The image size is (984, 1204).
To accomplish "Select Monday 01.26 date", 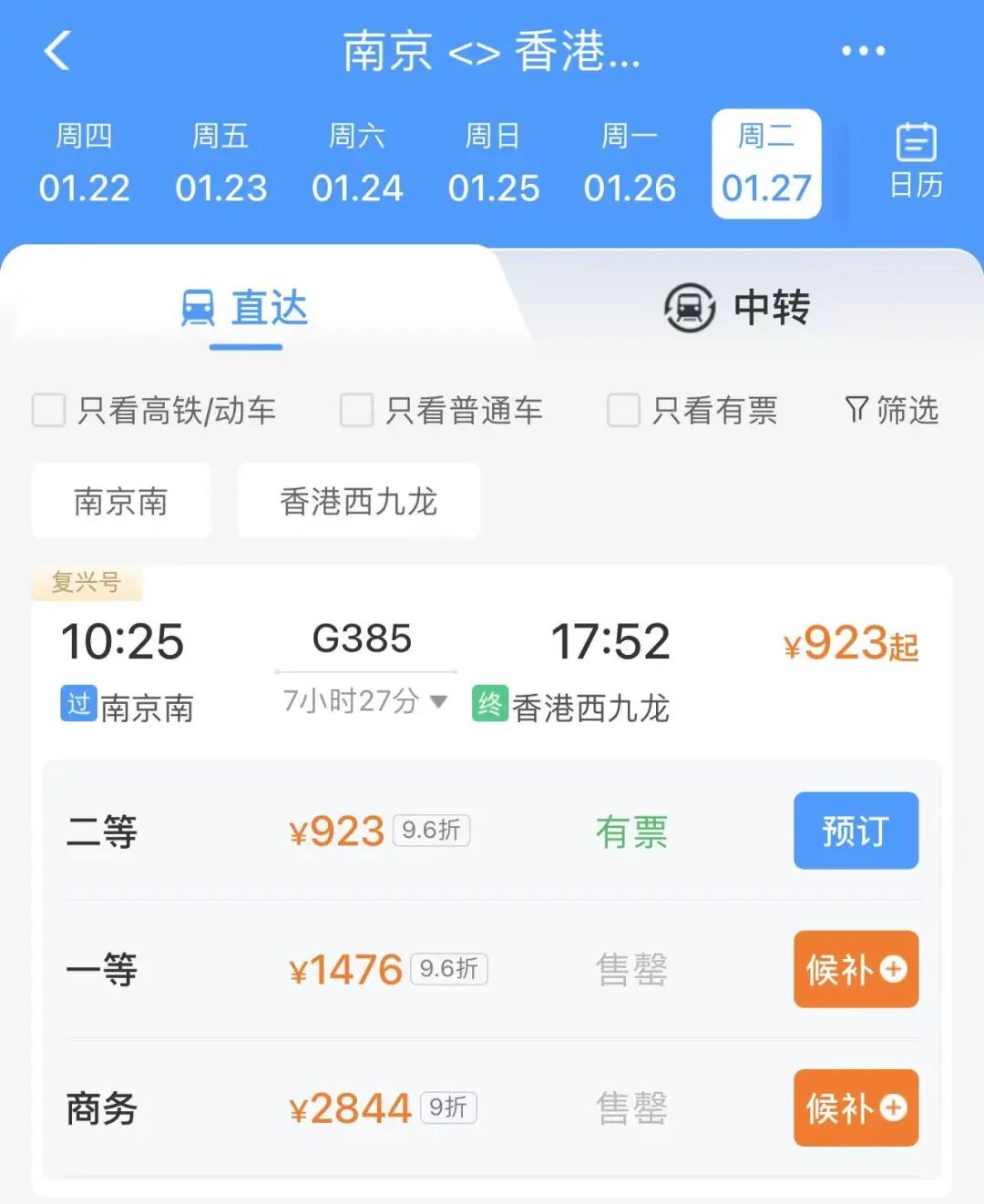I will (630, 164).
